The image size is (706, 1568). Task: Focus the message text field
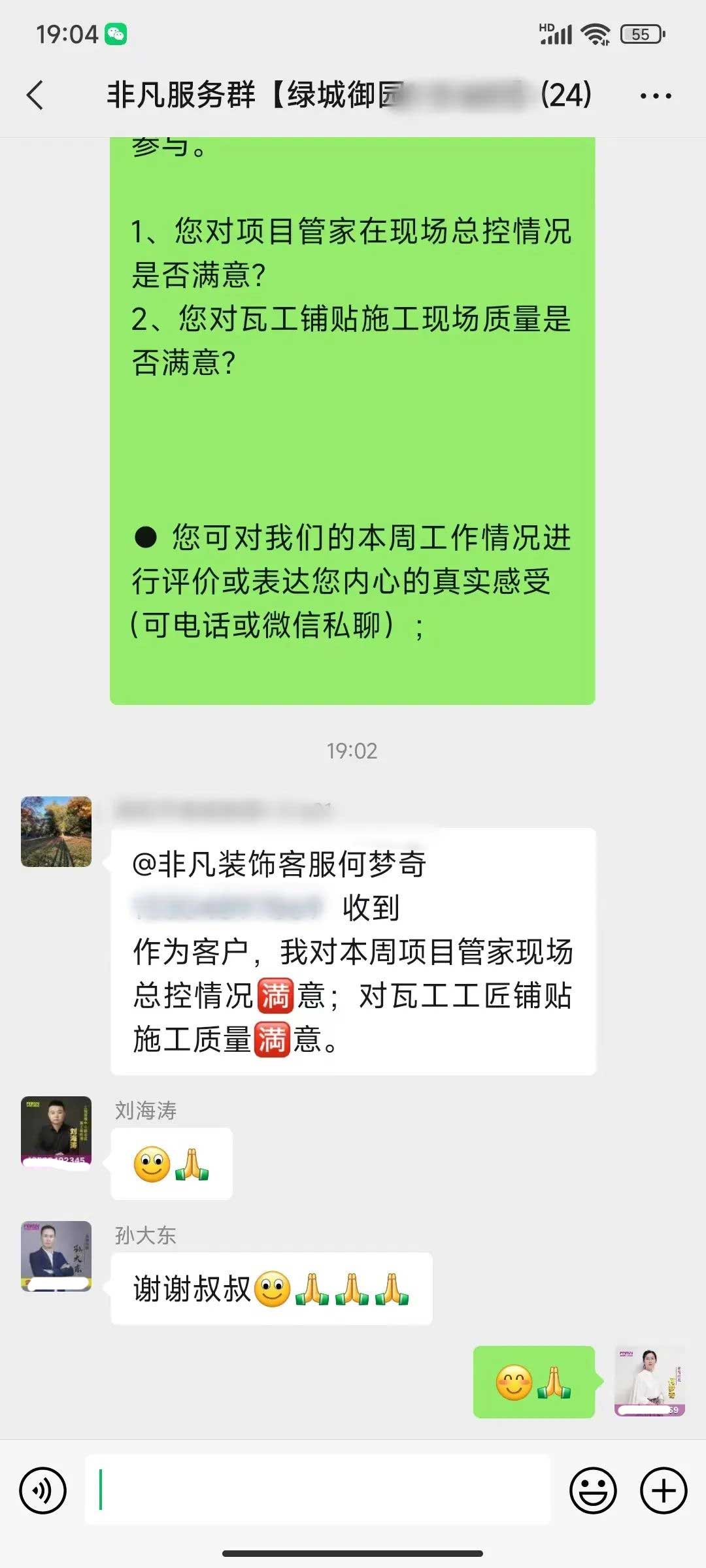point(318,1490)
